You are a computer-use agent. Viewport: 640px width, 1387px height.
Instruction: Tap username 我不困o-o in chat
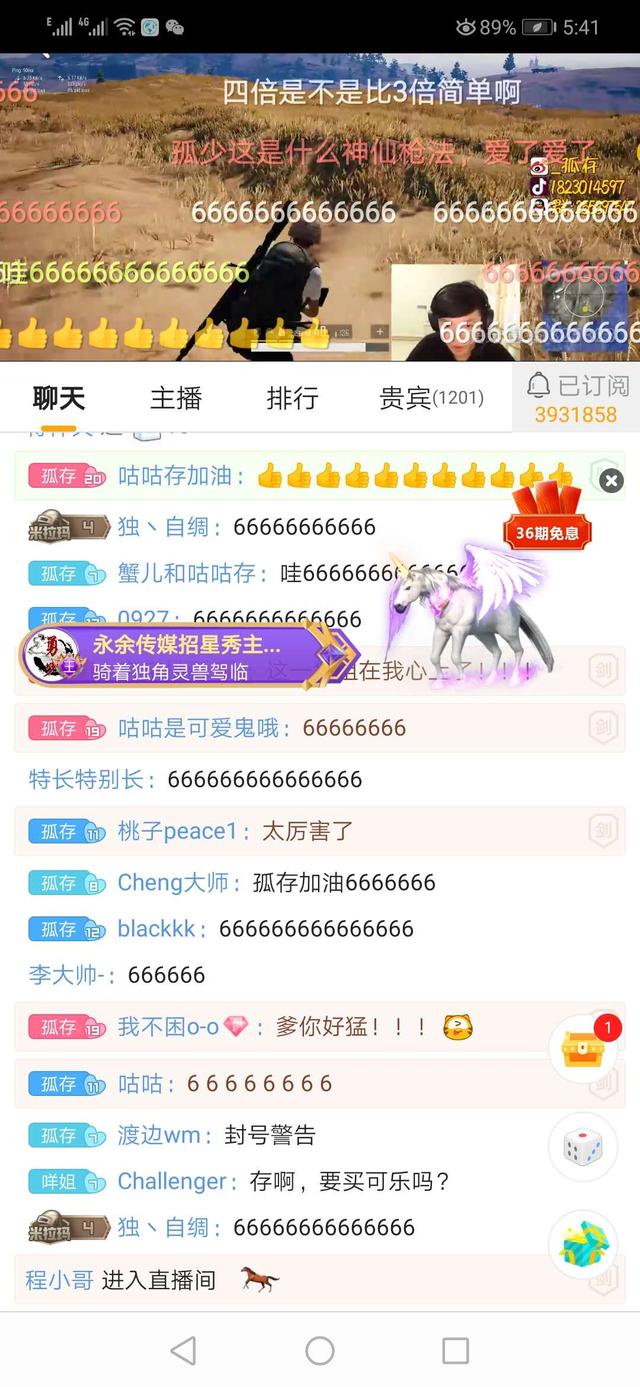(168, 1027)
